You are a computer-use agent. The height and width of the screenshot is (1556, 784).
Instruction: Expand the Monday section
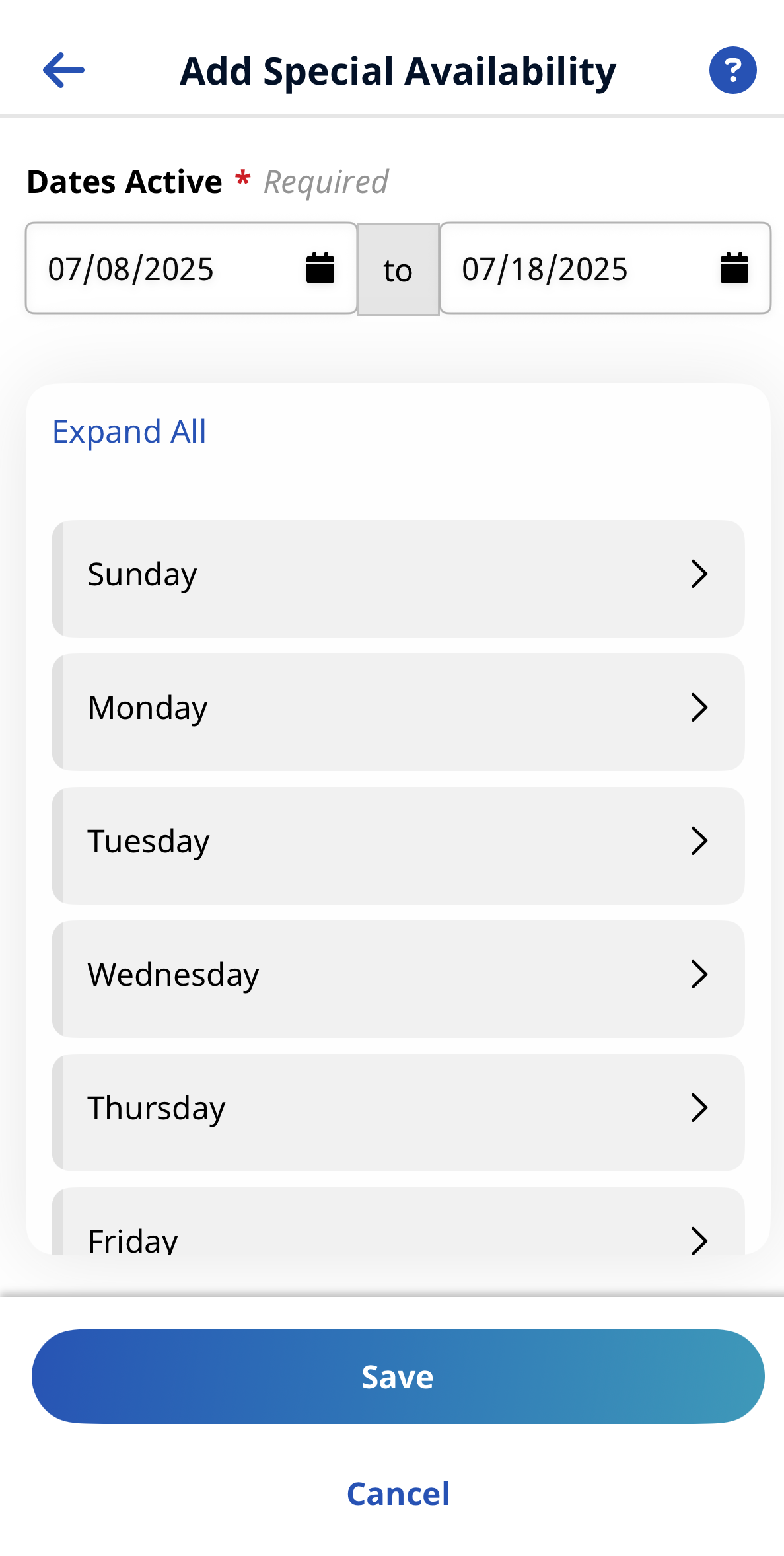point(398,708)
